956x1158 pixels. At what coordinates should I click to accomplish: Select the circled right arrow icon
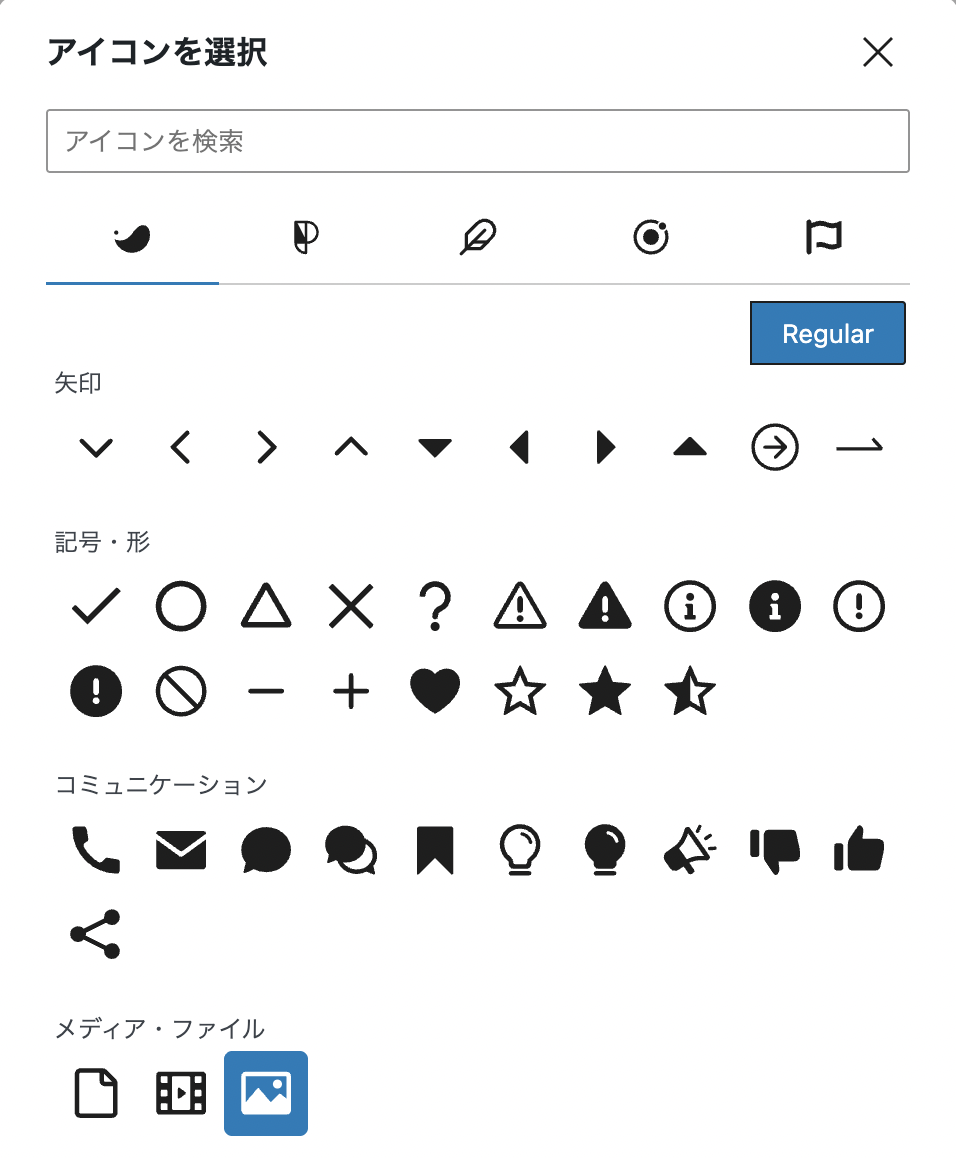pos(775,448)
